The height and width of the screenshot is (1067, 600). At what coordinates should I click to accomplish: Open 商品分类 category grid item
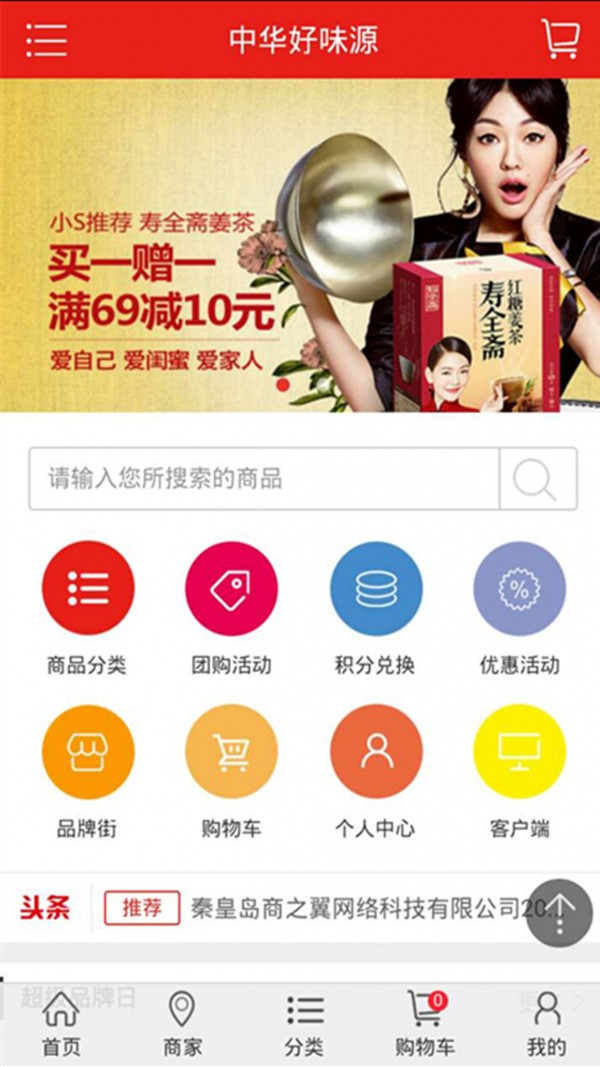pos(88,588)
